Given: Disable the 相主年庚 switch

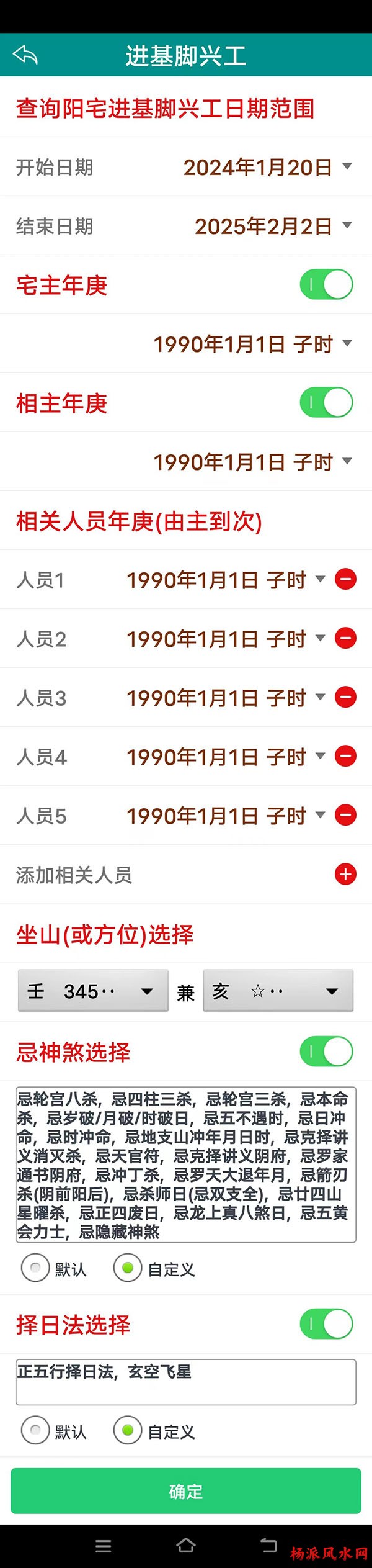Looking at the screenshot, I should (x=326, y=403).
